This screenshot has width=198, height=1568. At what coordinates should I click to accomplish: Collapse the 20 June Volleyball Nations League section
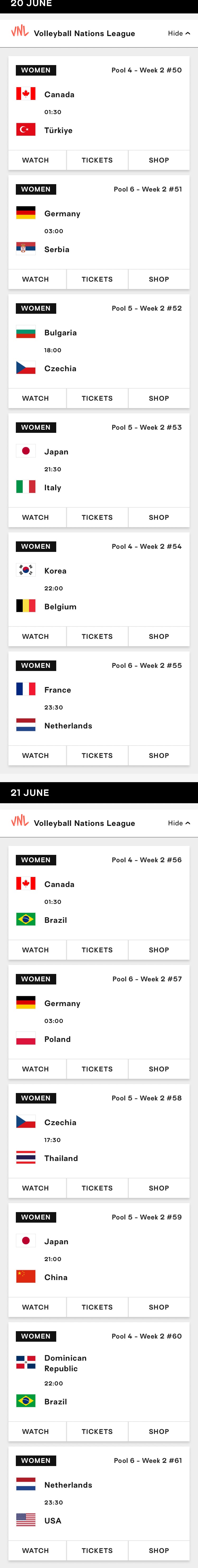(178, 33)
